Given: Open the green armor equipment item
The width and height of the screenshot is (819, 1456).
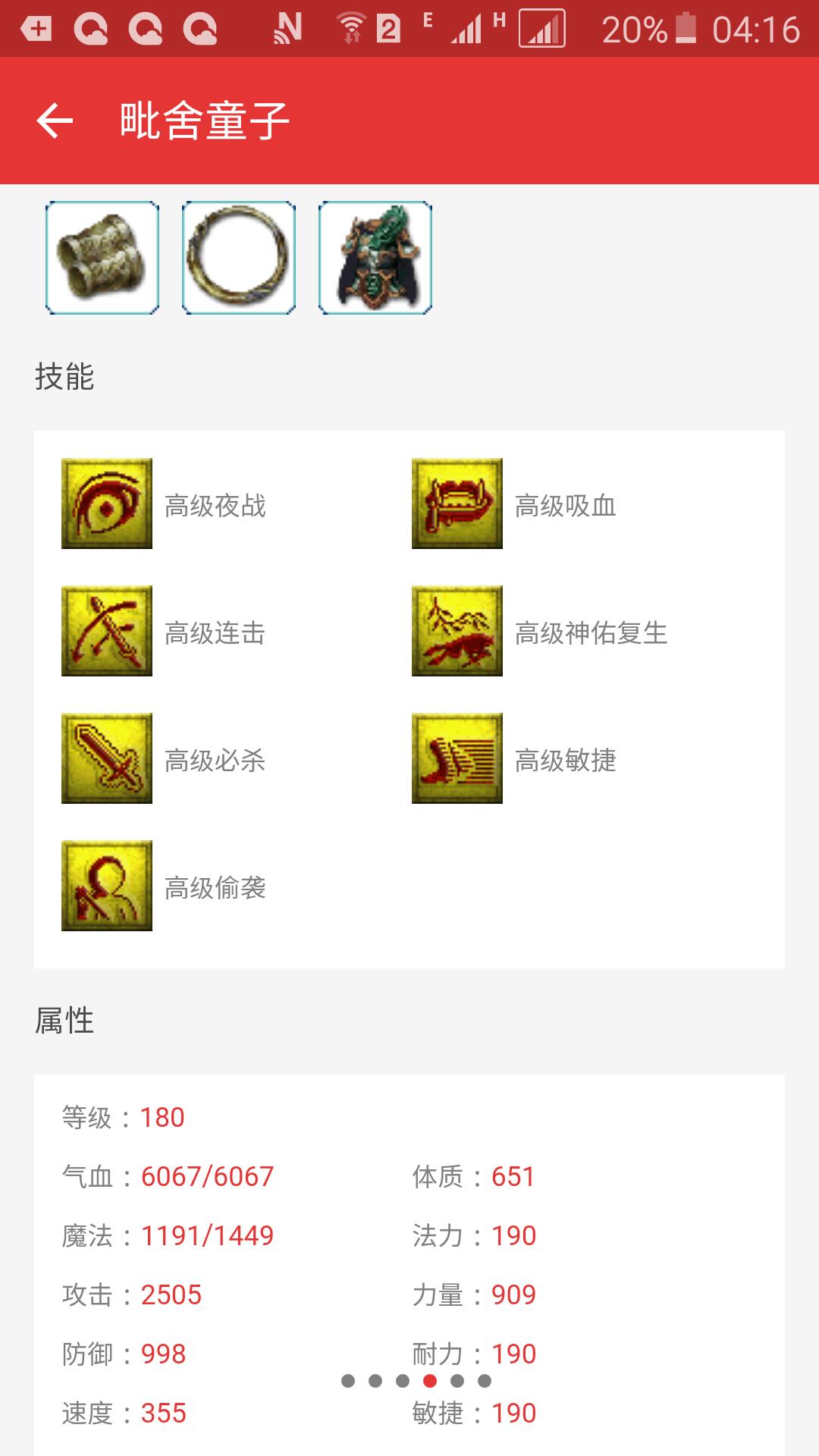Looking at the screenshot, I should (375, 258).
